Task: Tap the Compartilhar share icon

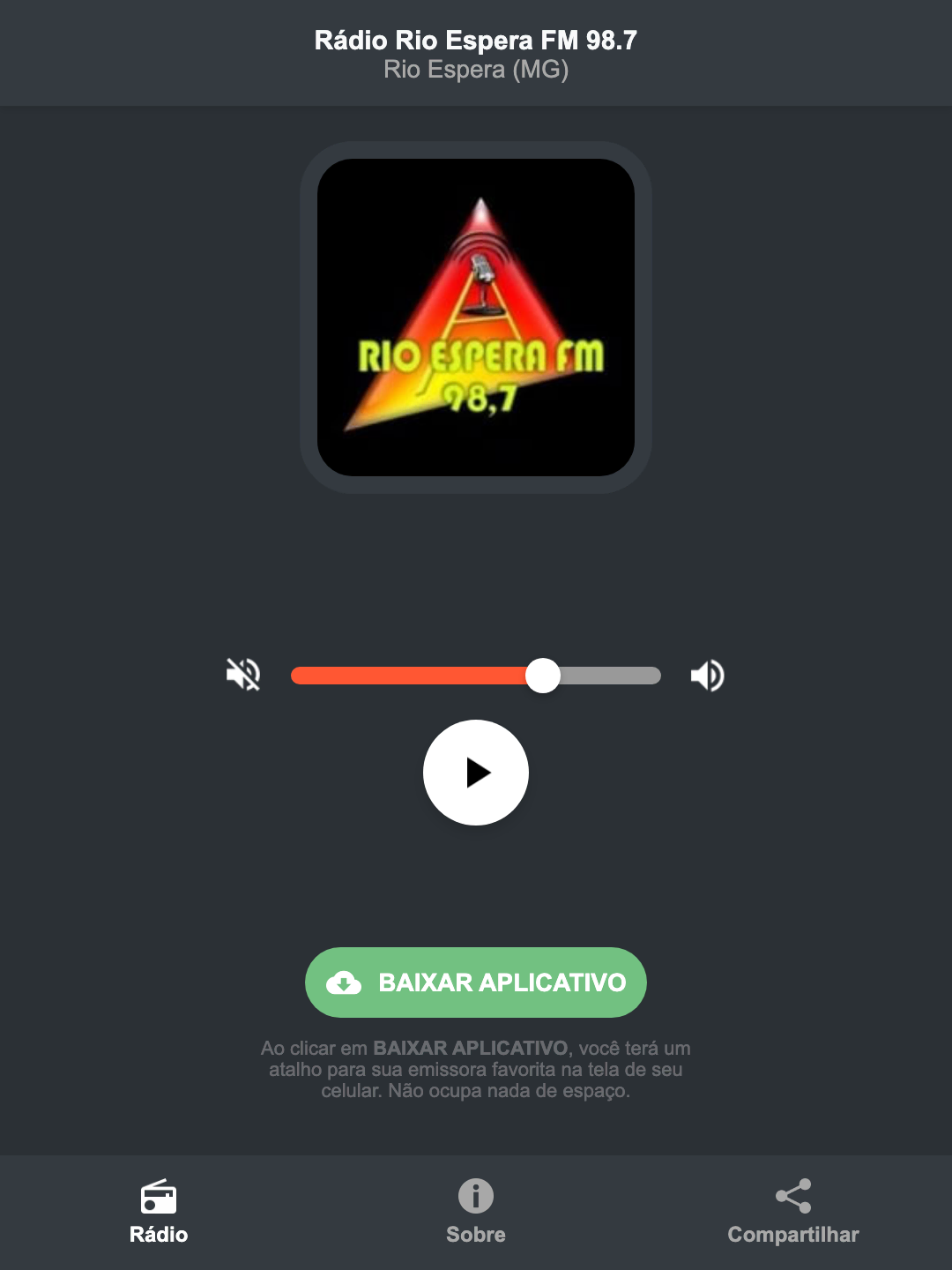Action: pyautogui.click(x=792, y=1195)
